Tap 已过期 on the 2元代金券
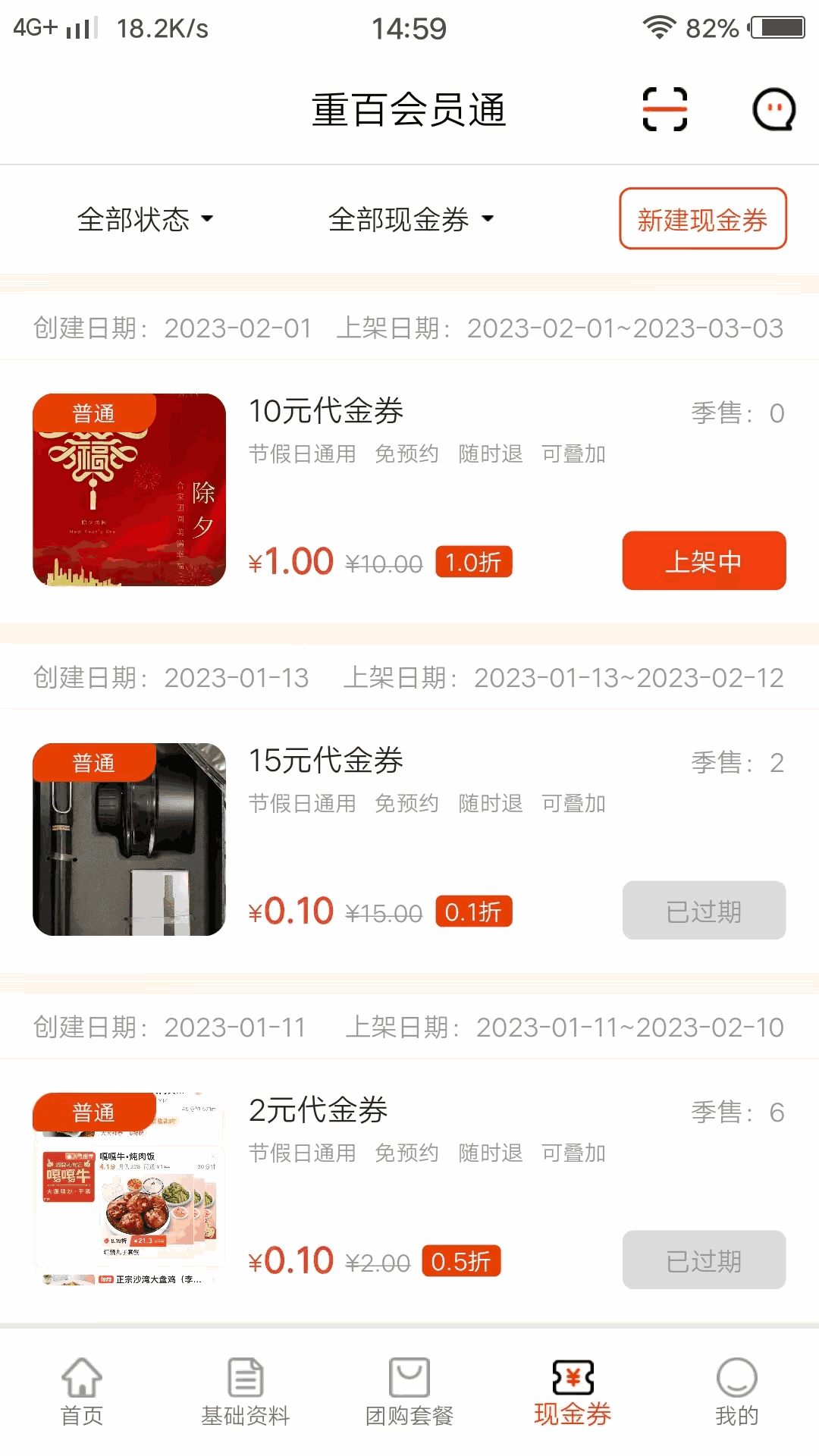 pos(702,1260)
